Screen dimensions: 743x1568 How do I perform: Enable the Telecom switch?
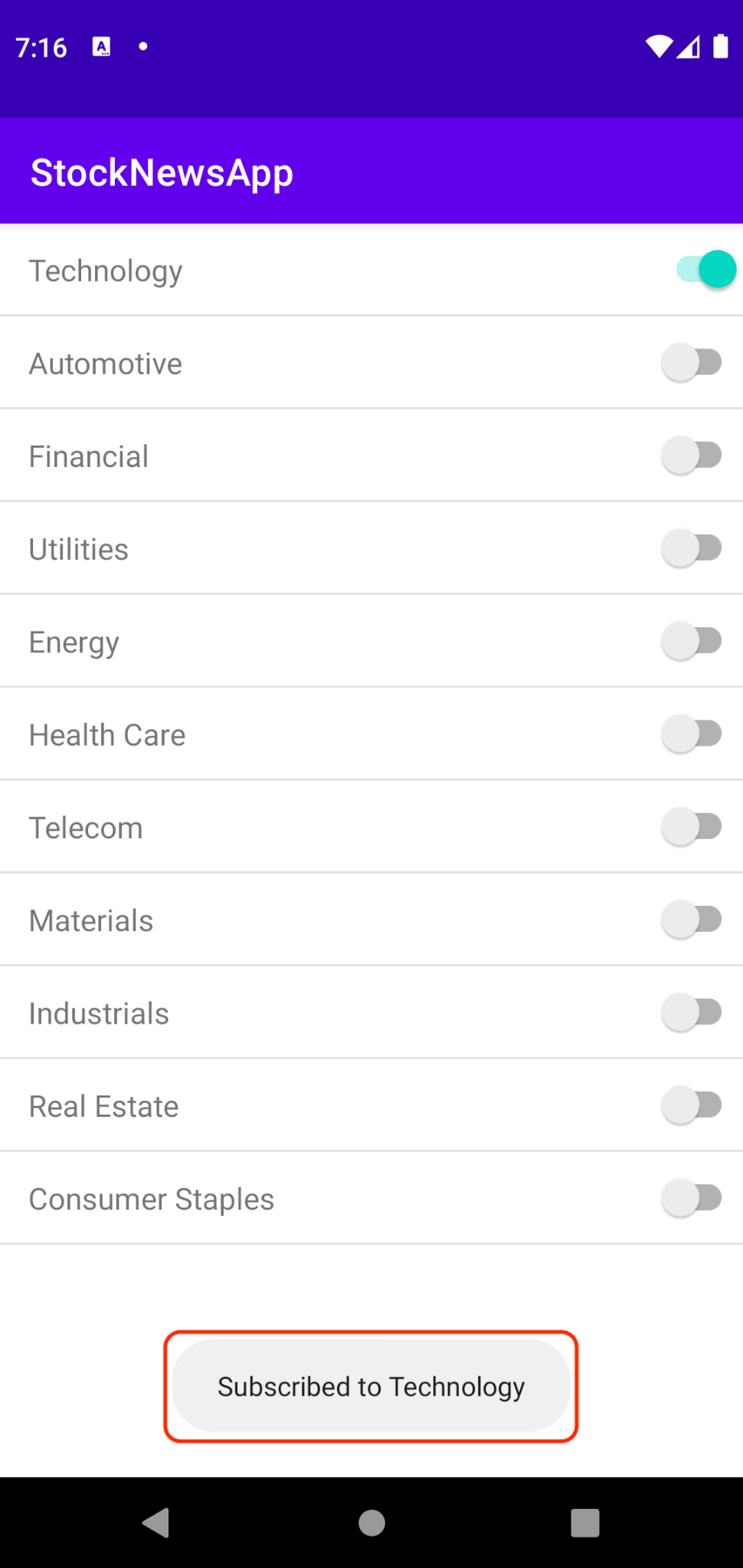point(692,826)
